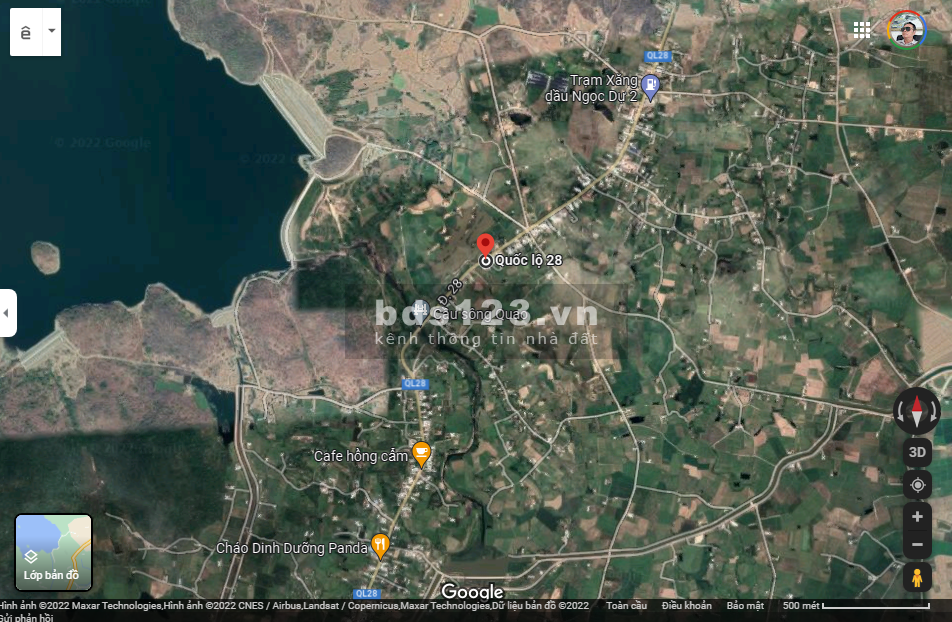Viewport: 952px width, 622px height.
Task: Open the Bảo mật privacy link
Action: click(x=745, y=606)
